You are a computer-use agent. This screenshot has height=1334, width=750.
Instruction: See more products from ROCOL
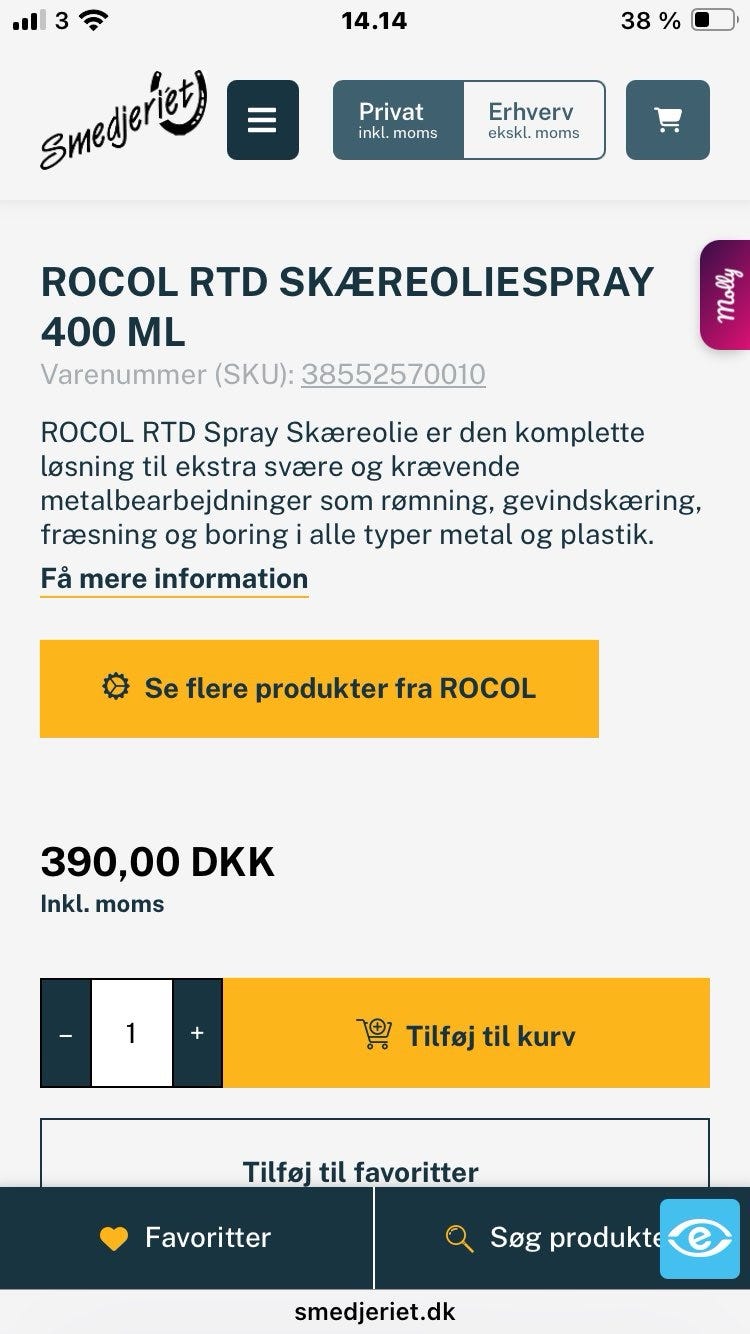pyautogui.click(x=319, y=689)
